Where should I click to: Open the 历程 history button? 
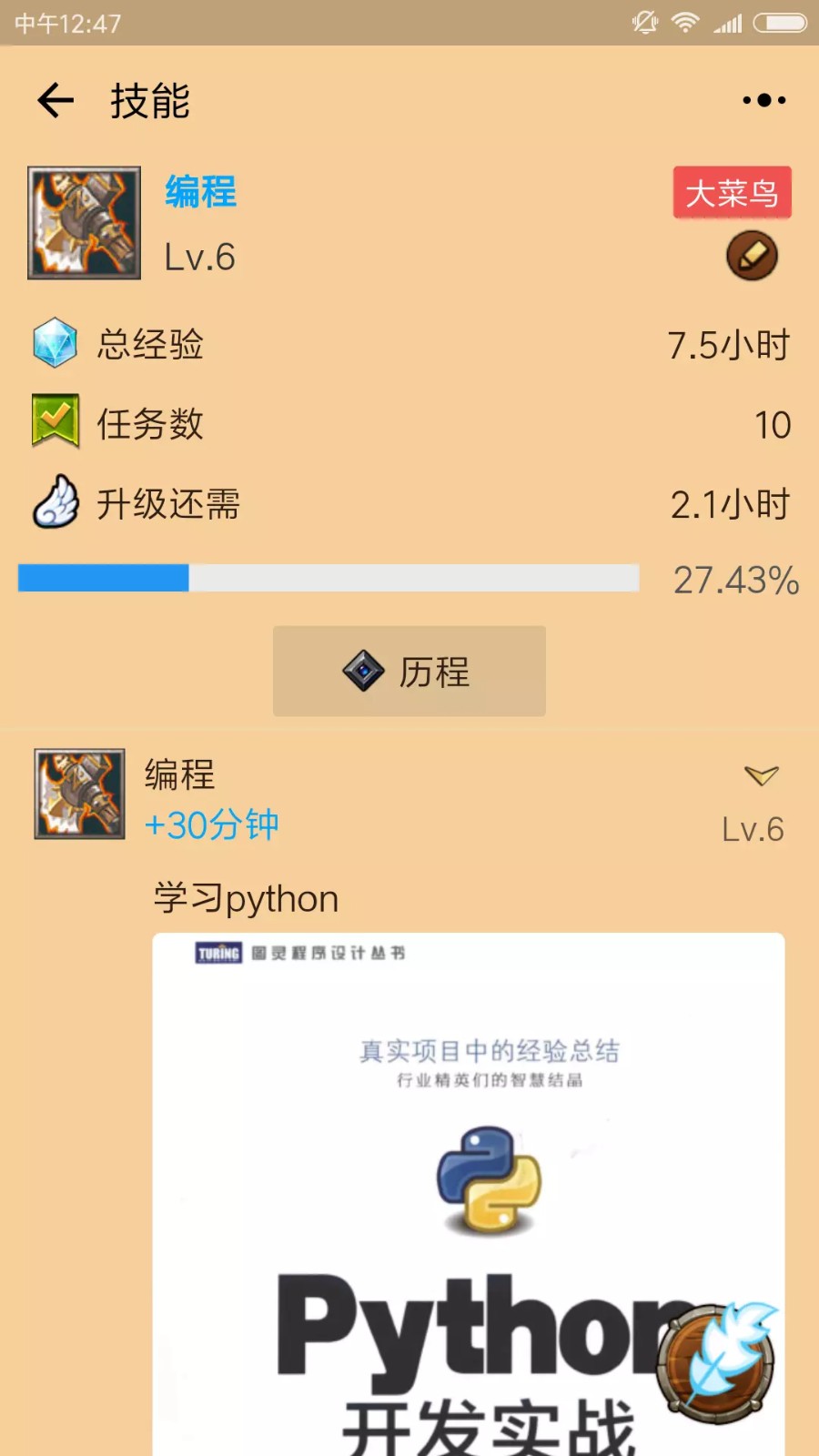(409, 672)
